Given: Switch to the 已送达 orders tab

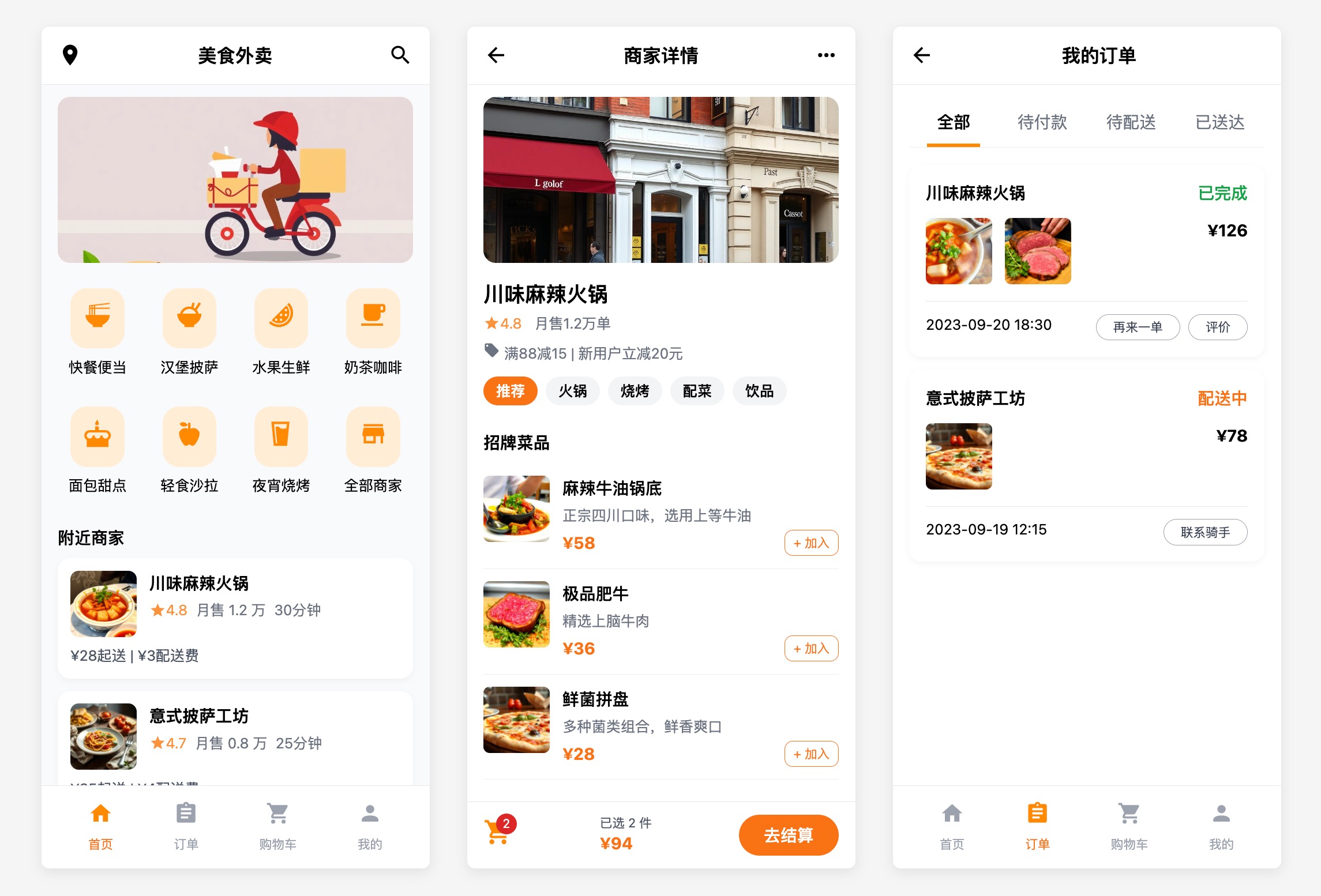Looking at the screenshot, I should [1219, 122].
